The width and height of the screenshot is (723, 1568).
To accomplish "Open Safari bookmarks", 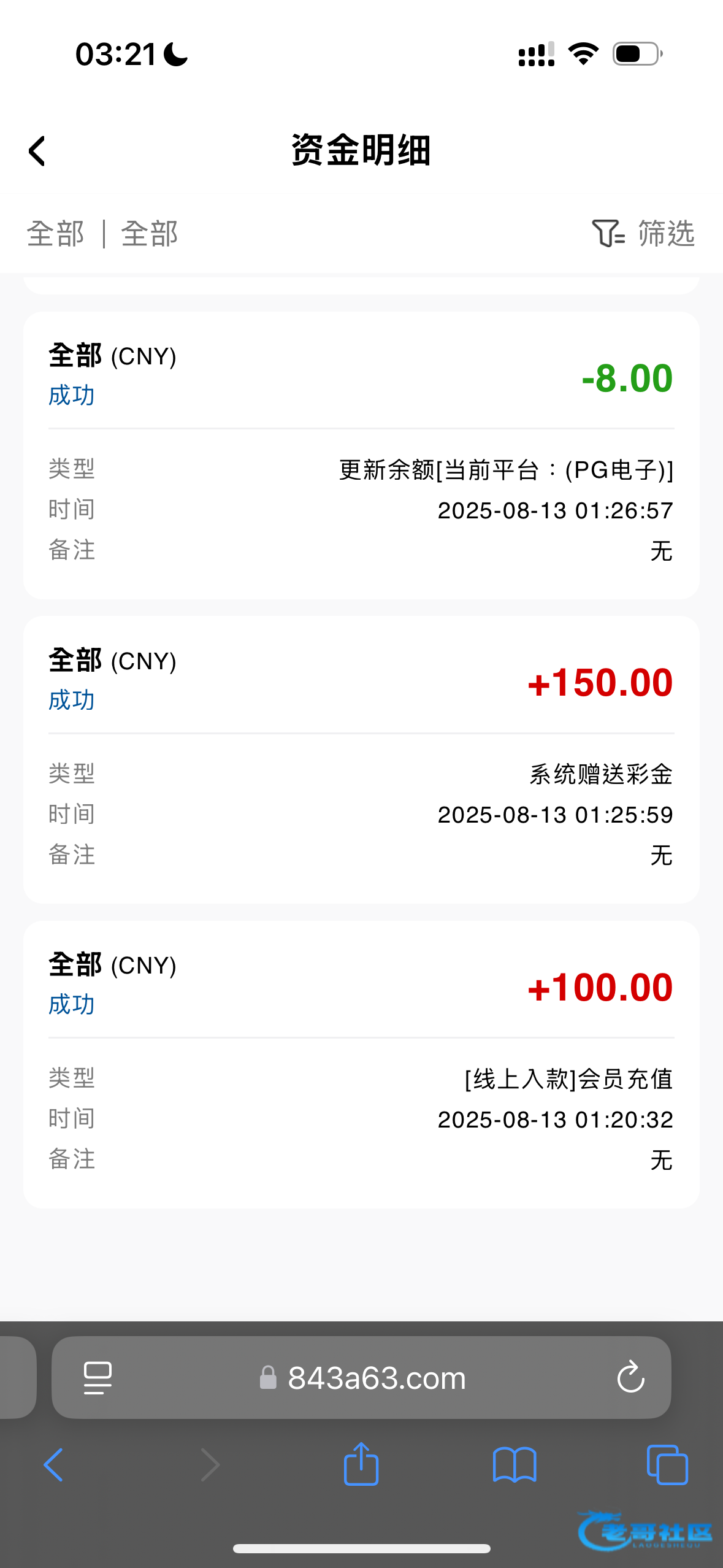I will pyautogui.click(x=515, y=1465).
